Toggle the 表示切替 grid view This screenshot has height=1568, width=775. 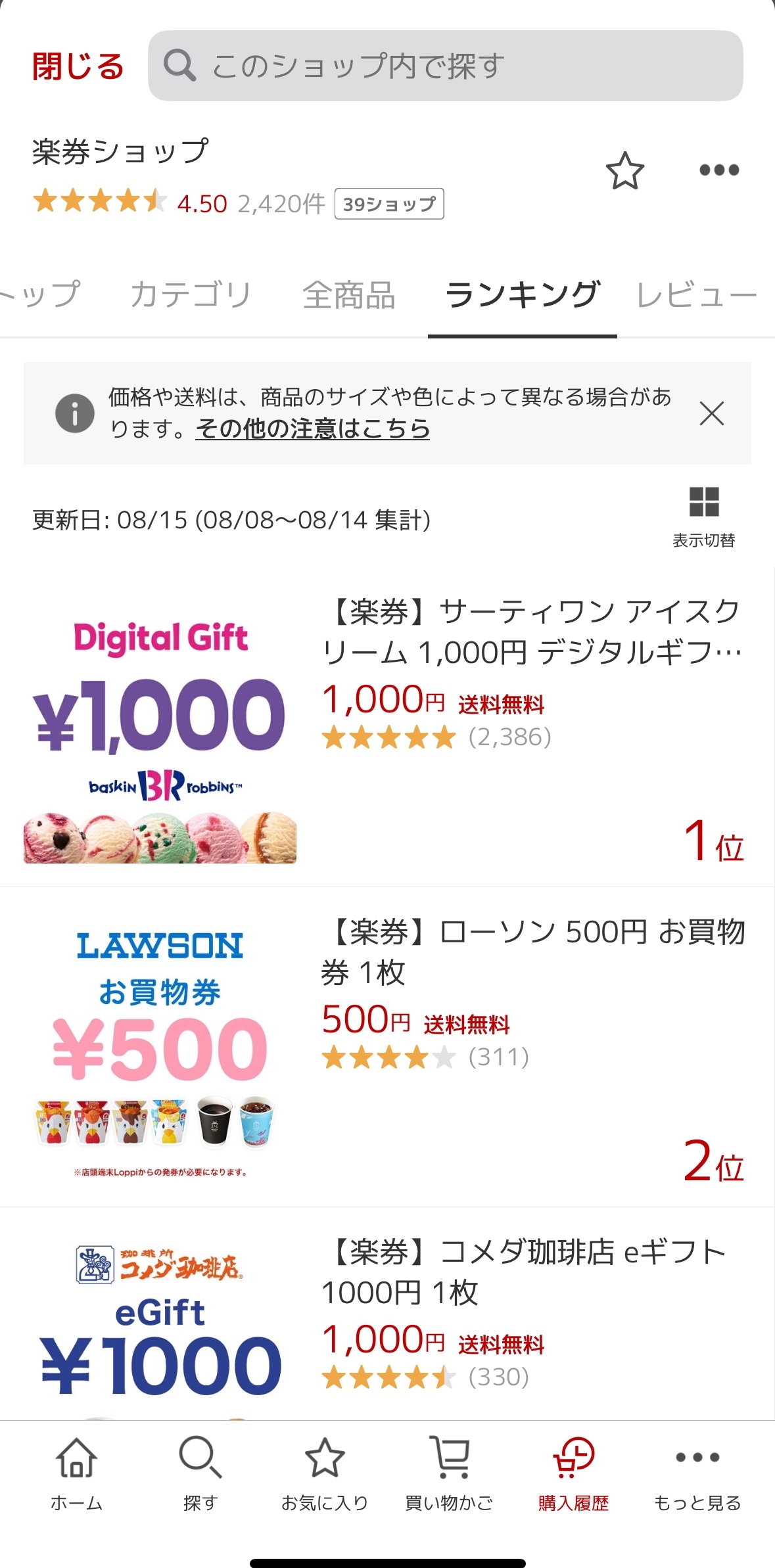(704, 517)
